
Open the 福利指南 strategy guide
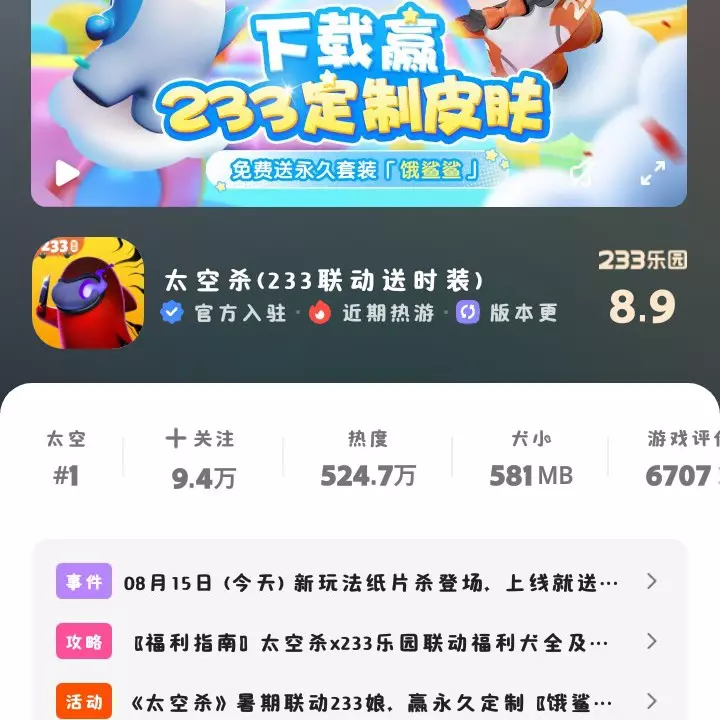370,641
